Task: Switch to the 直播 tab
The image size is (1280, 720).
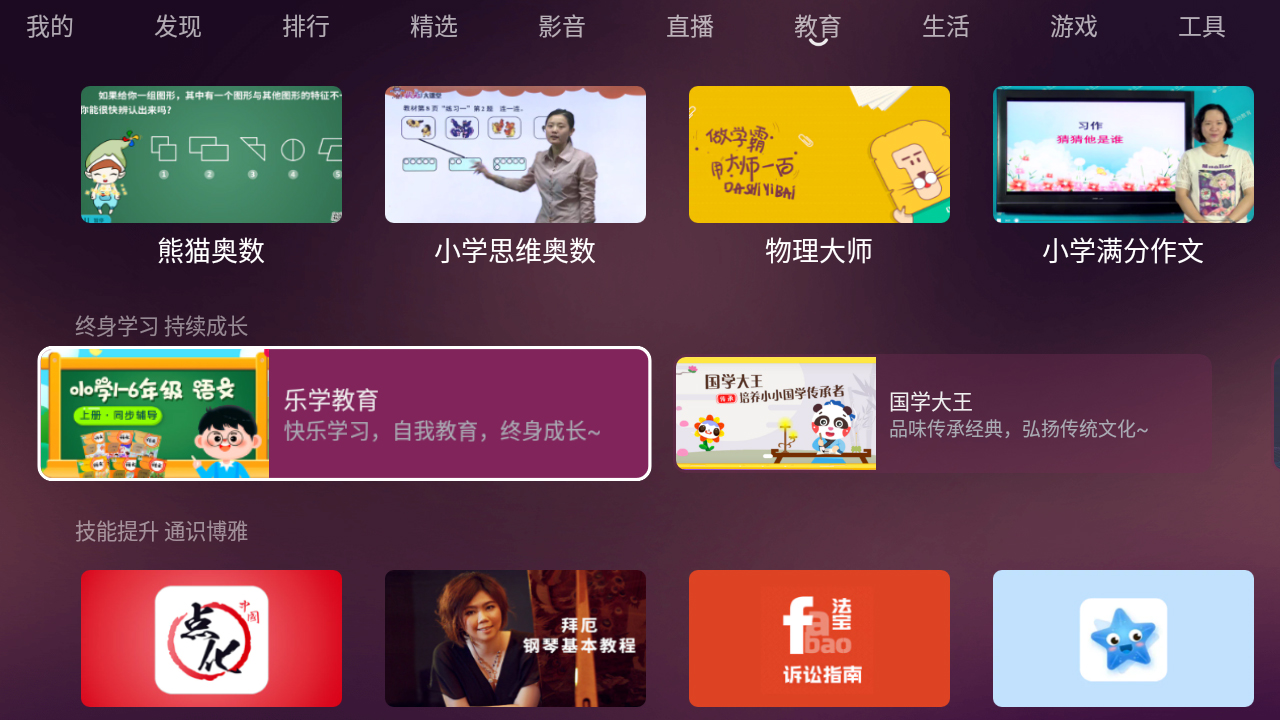Action: tap(690, 27)
